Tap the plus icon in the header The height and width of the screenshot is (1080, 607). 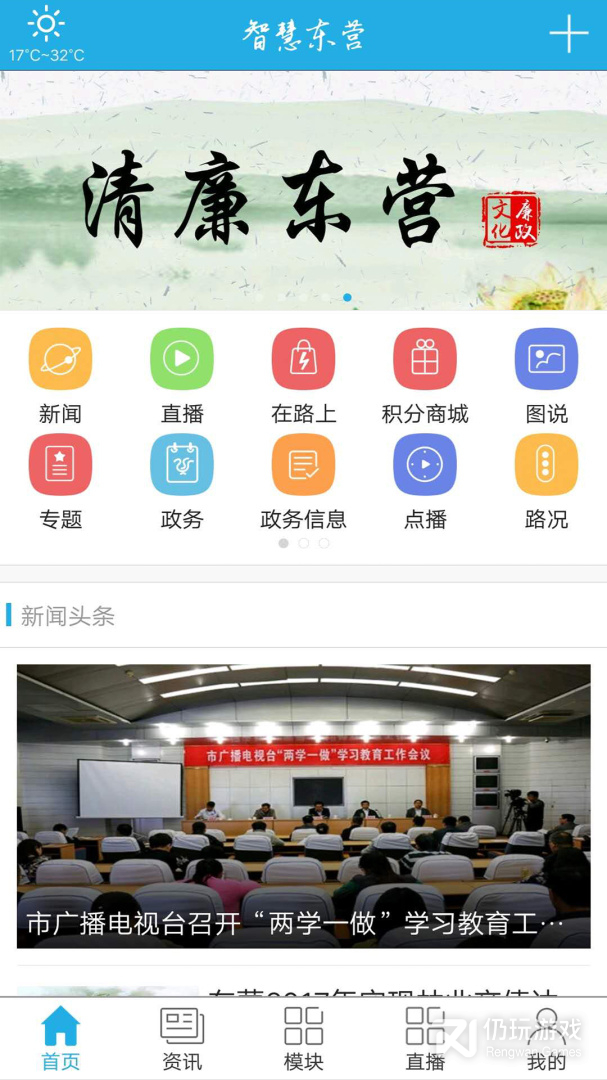pyautogui.click(x=568, y=34)
